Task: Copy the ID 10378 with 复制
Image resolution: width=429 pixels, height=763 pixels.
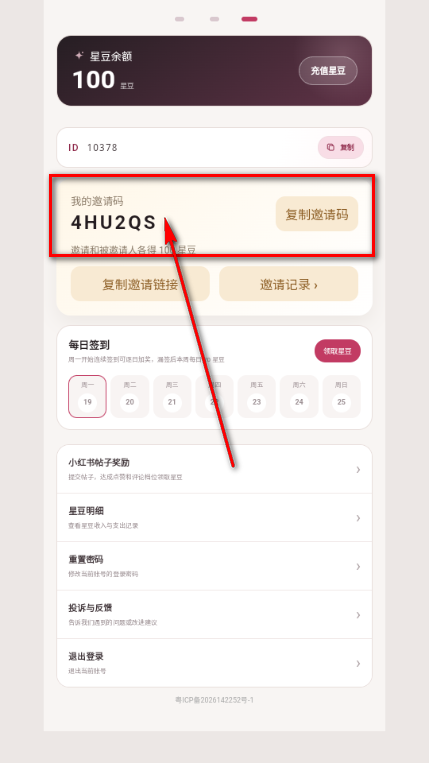Action: 340,147
